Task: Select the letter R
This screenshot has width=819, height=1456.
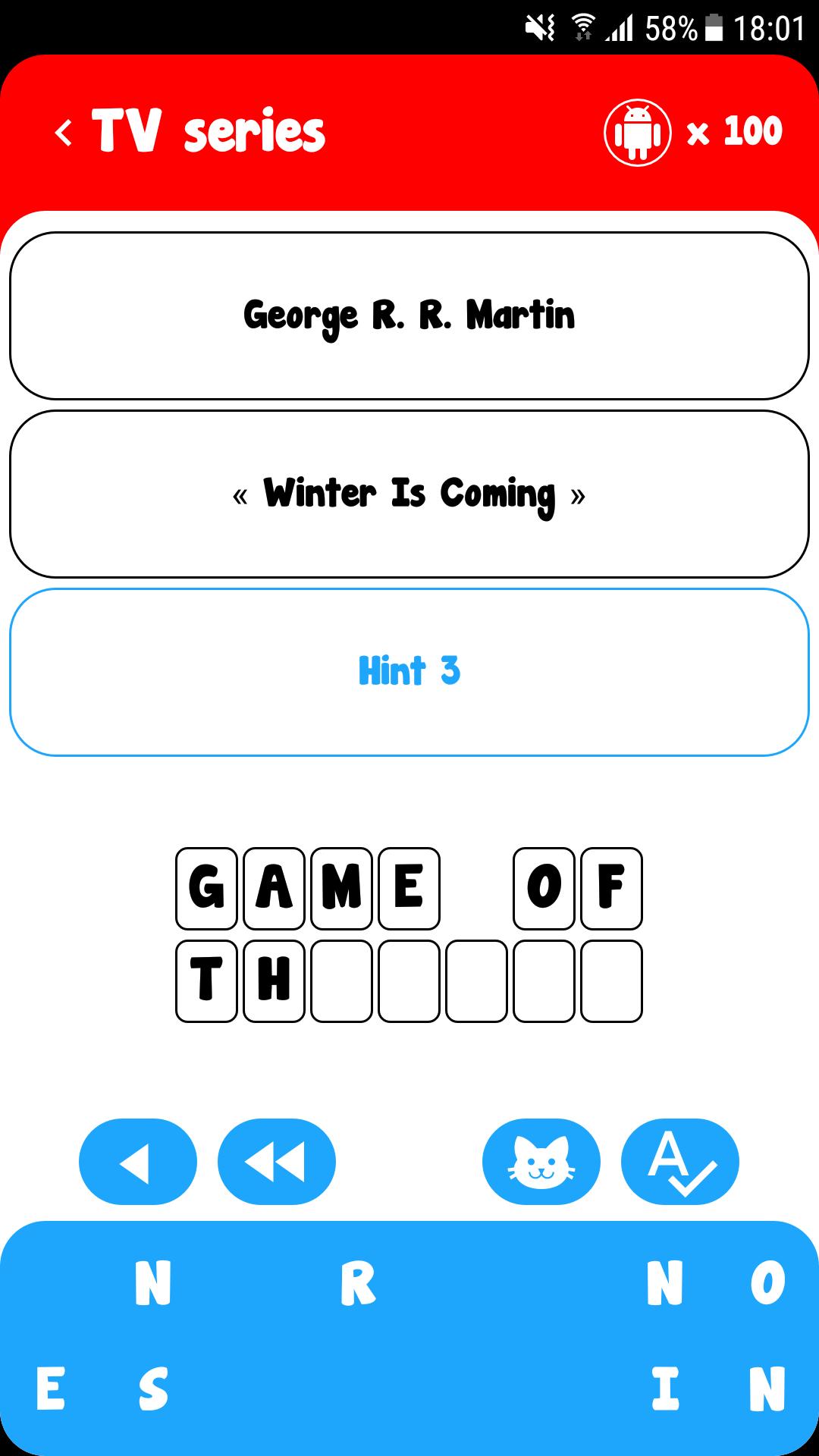Action: click(358, 1284)
